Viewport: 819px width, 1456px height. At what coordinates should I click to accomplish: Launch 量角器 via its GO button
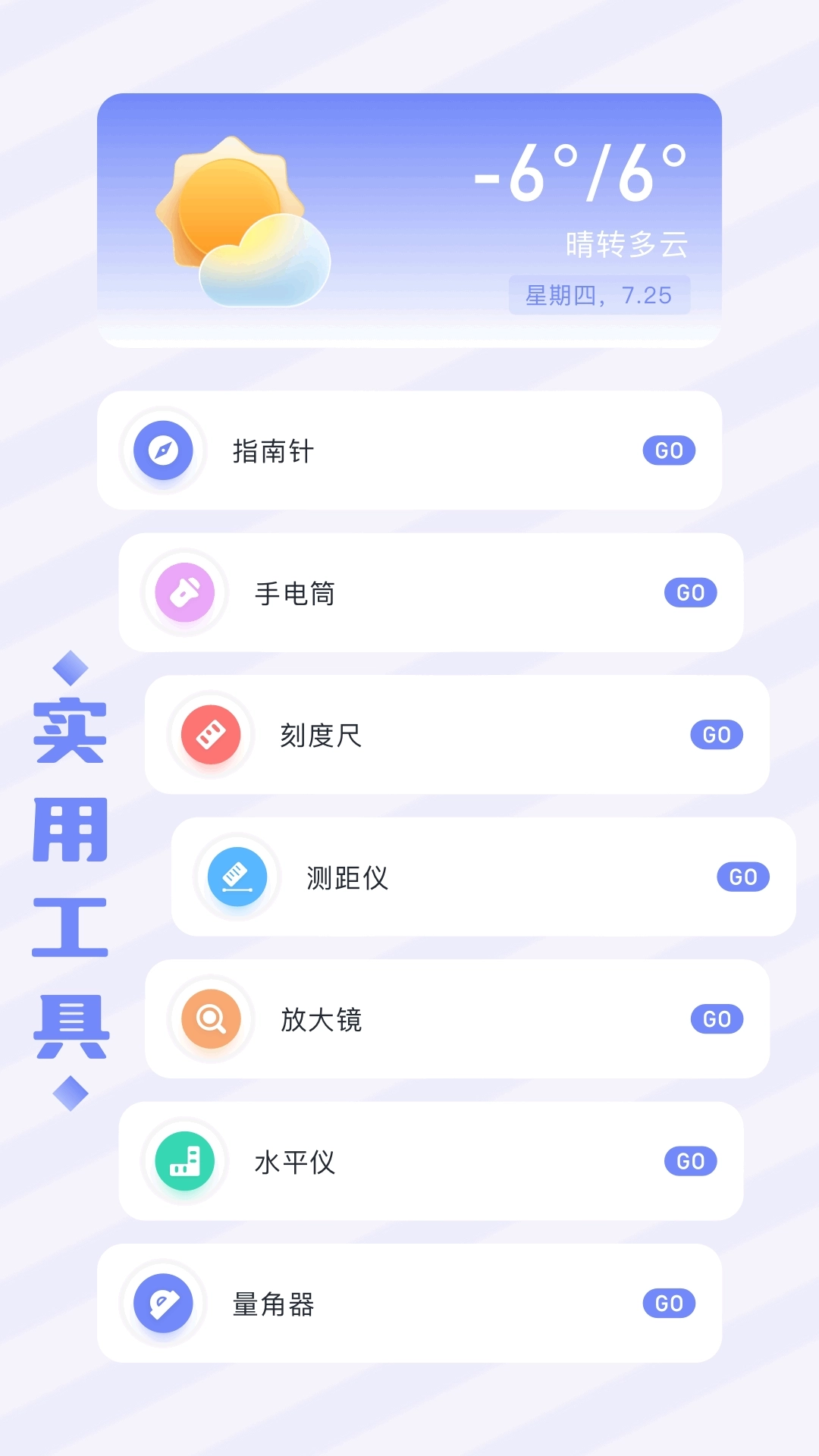point(667,1304)
